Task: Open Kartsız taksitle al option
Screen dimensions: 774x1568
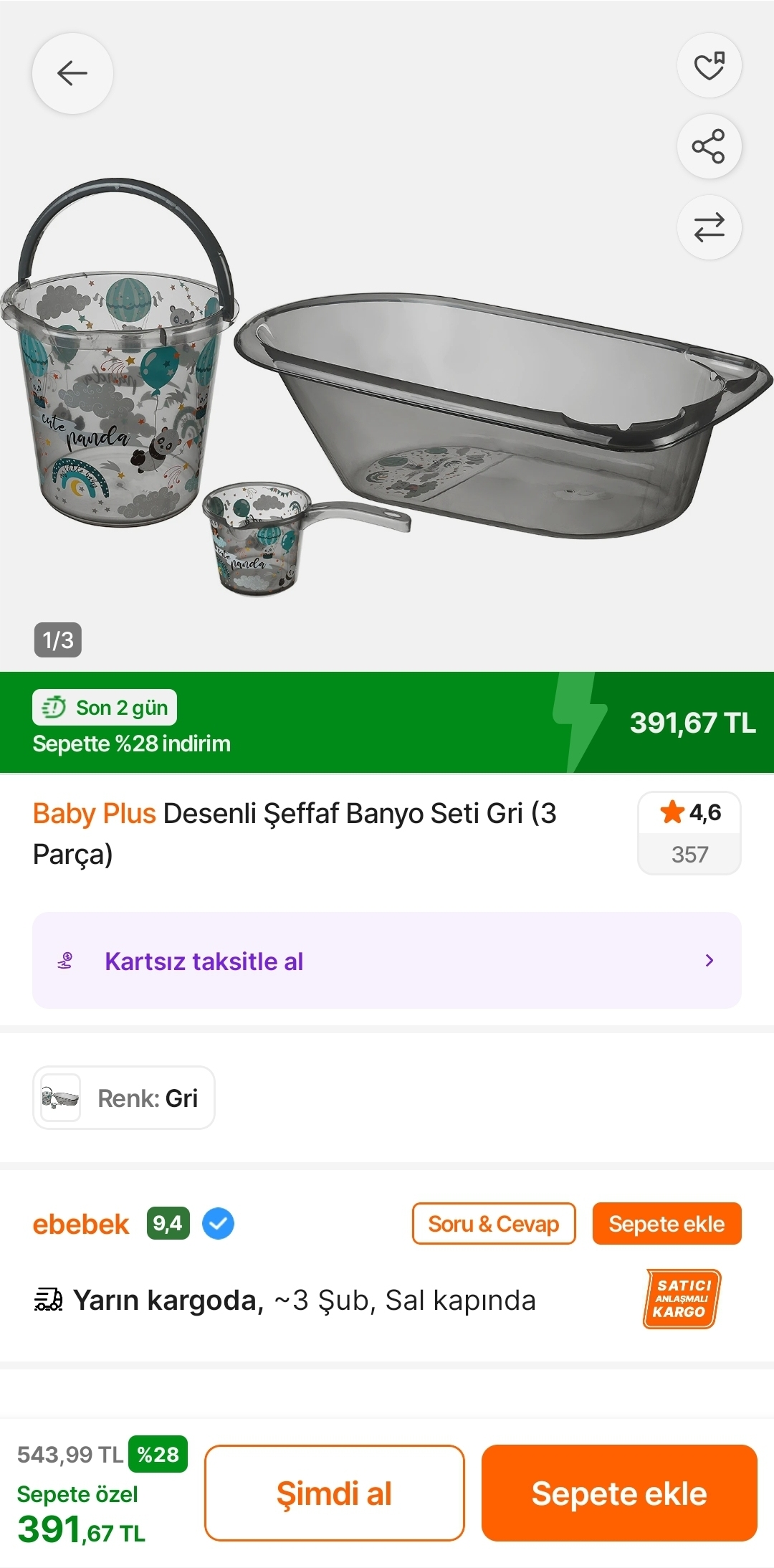Action: click(387, 960)
